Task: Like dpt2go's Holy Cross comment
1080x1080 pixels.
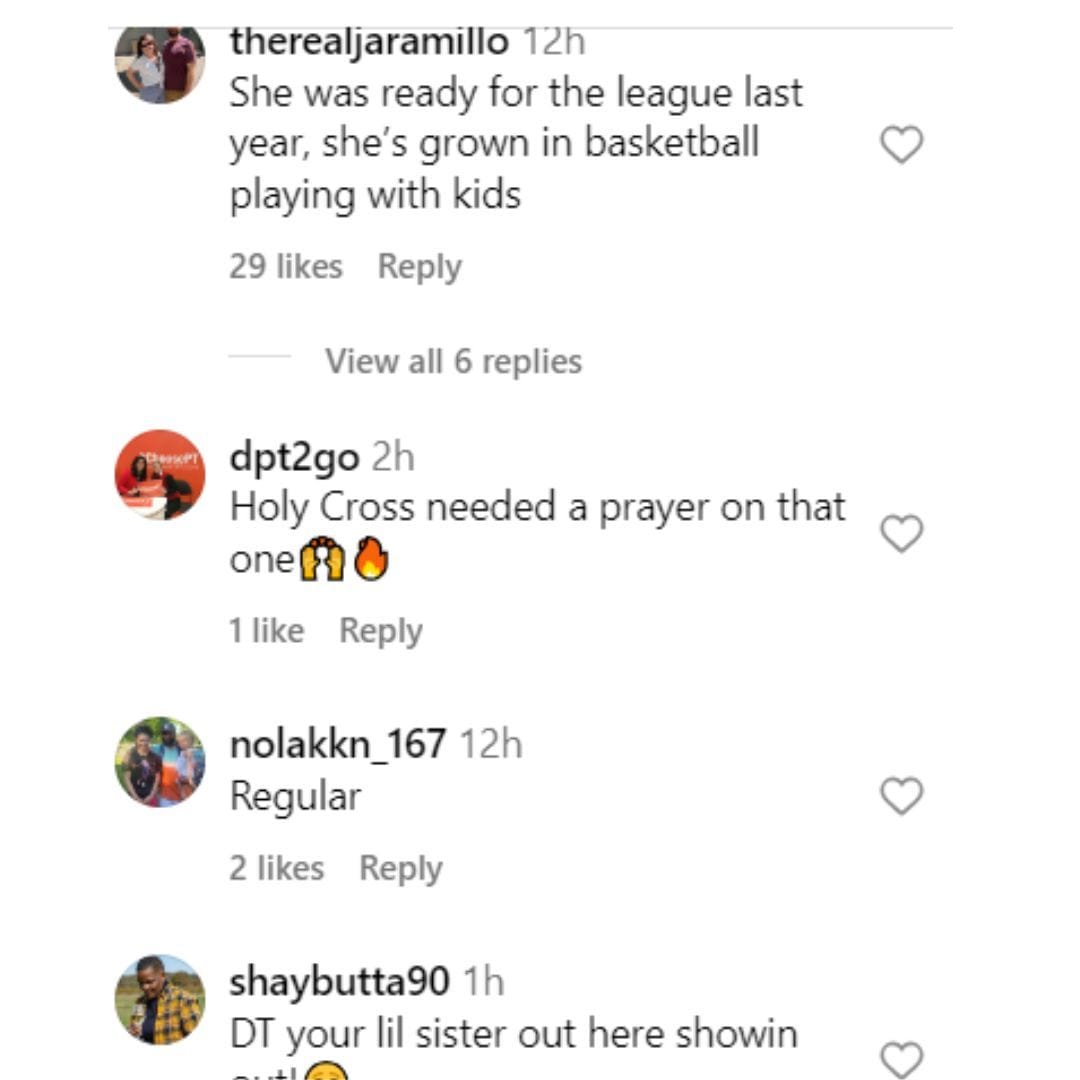Action: pos(901,535)
